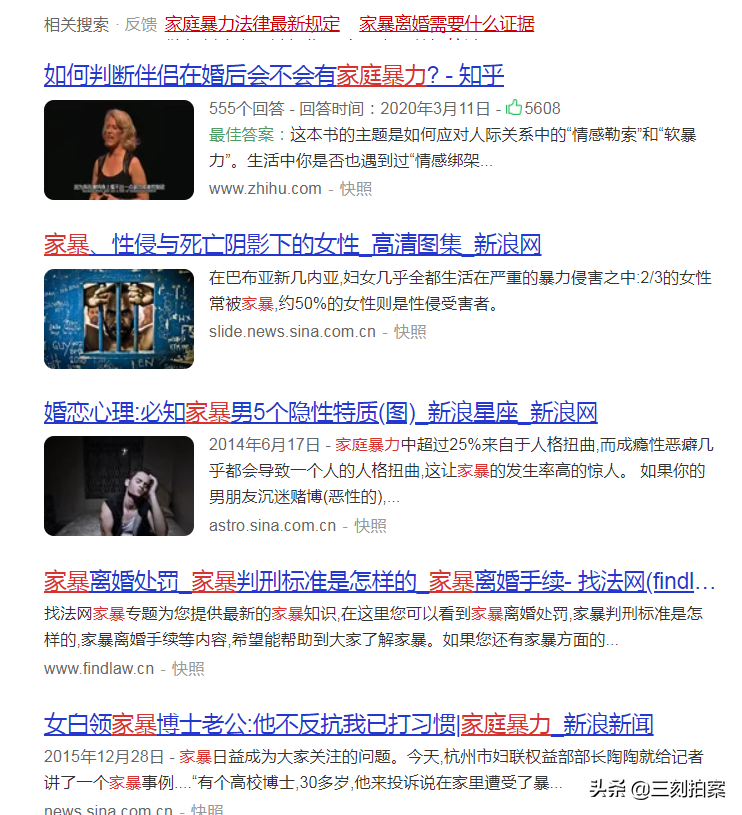Open the thumbnail of the 知乎 result
The image size is (742, 815).
119,150
